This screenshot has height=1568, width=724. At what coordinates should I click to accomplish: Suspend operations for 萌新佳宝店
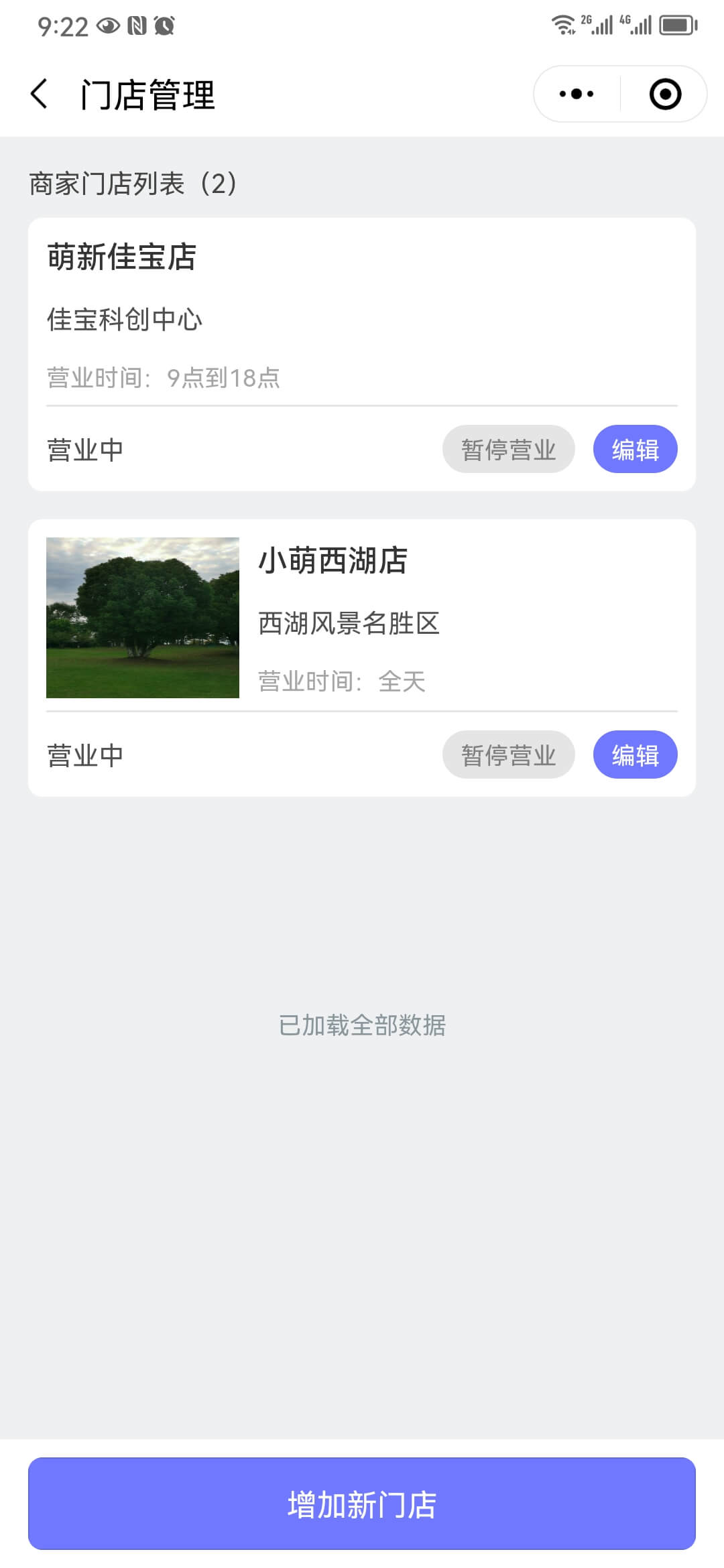click(508, 449)
